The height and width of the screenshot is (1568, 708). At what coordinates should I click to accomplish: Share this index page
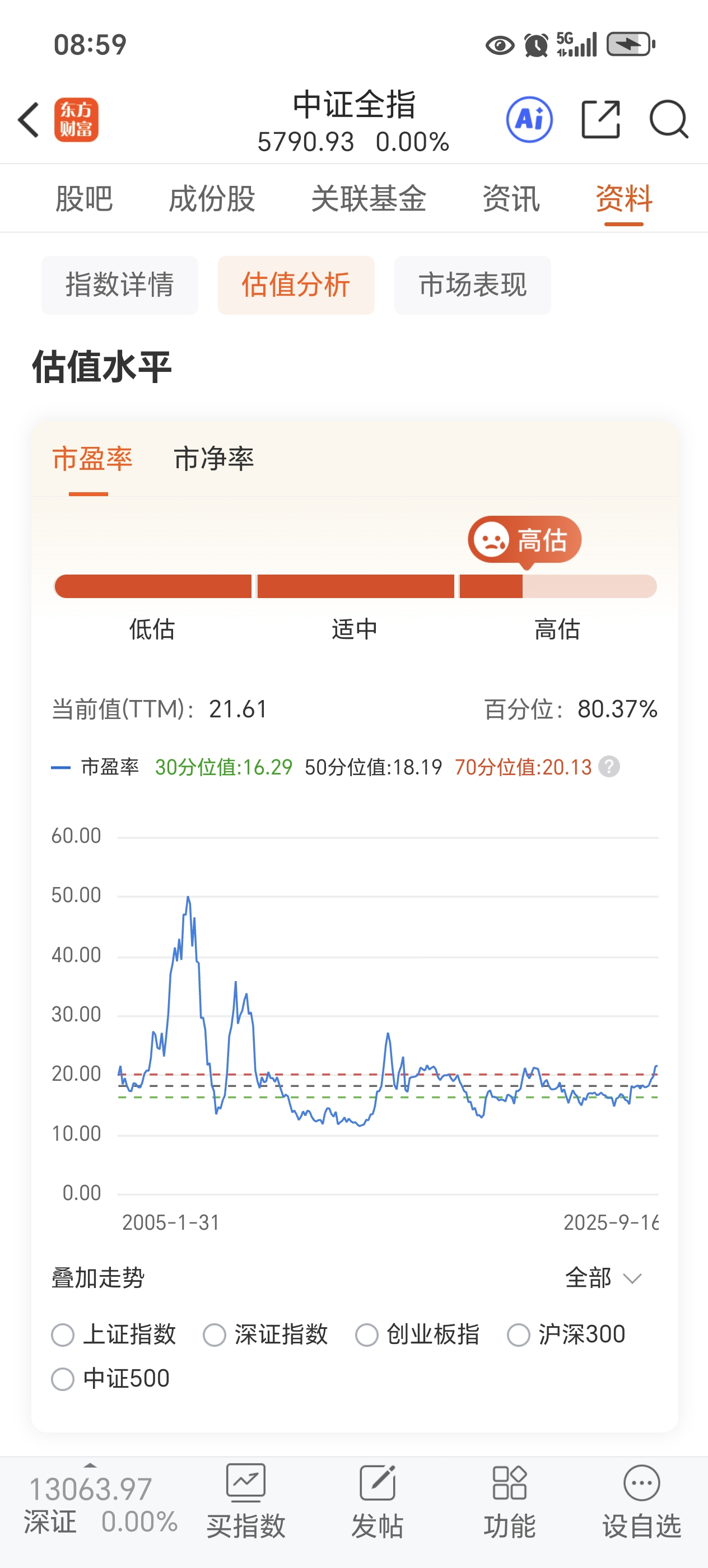pyautogui.click(x=600, y=120)
